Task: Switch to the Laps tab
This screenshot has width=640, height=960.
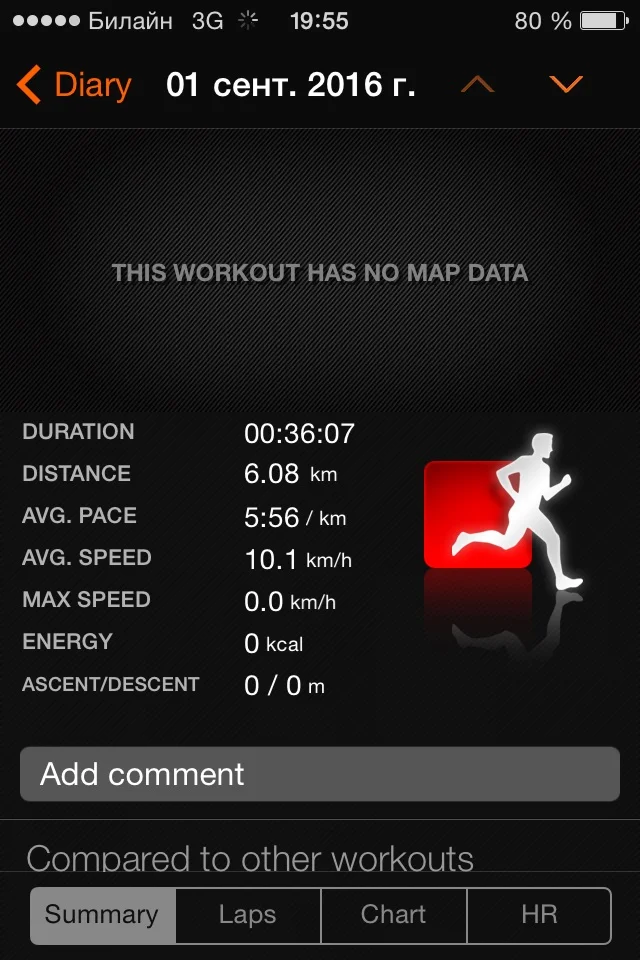Action: tap(248, 915)
